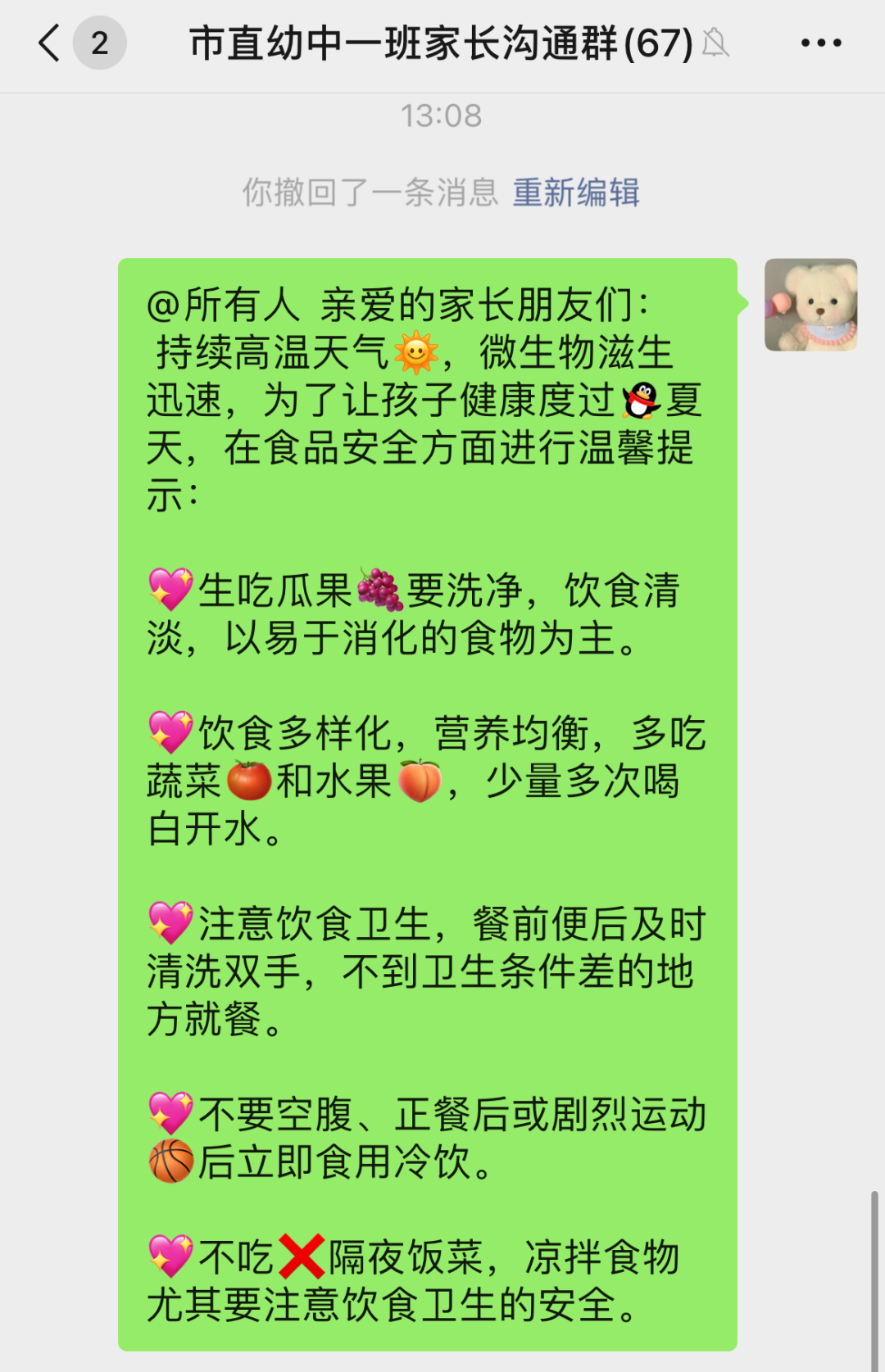Screen dimensions: 885x1372
Task: Tap 重新编辑 to re-edit recalled message
Action: pyautogui.click(x=576, y=192)
